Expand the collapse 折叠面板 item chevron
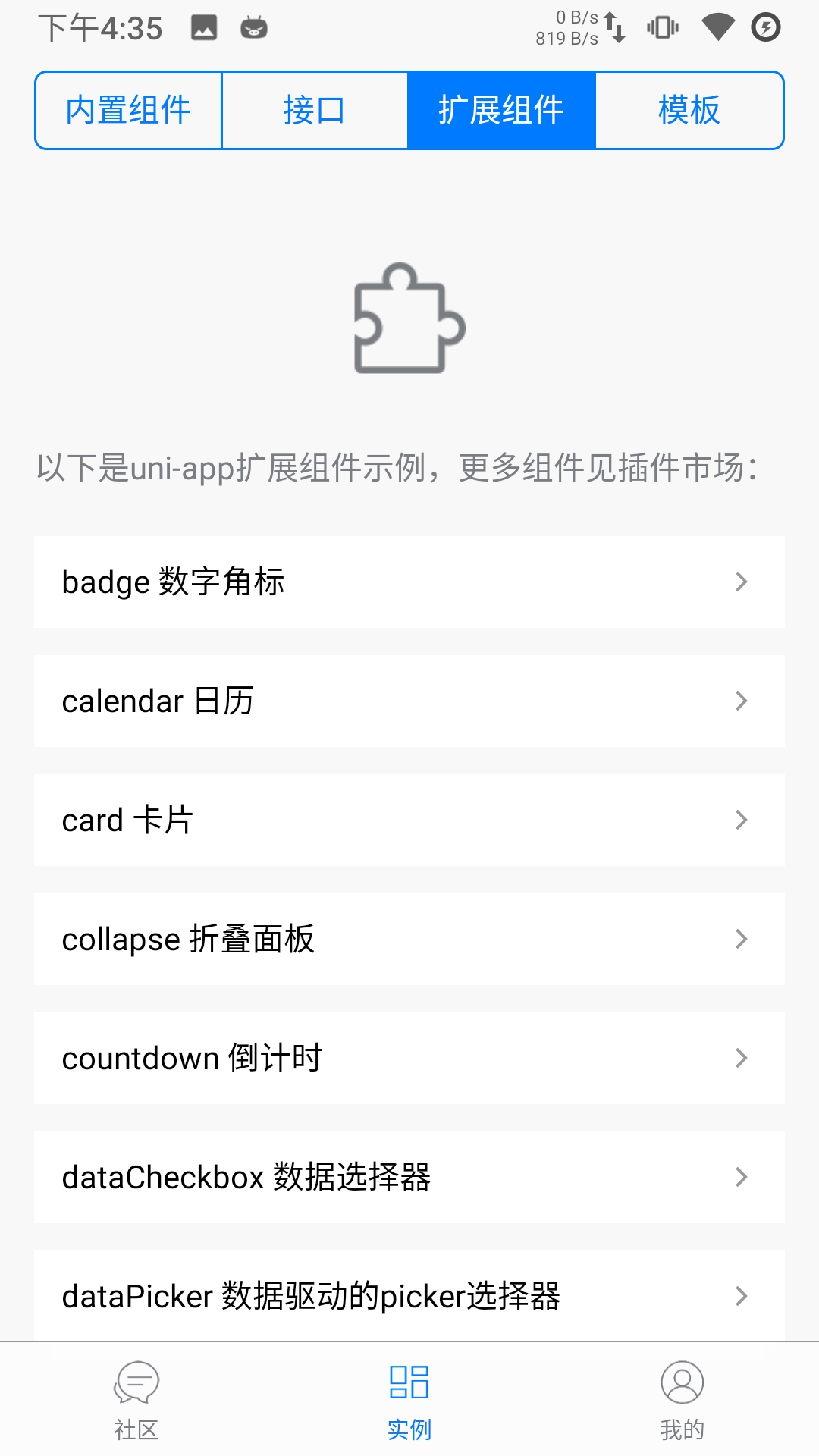This screenshot has width=819, height=1456. (739, 940)
